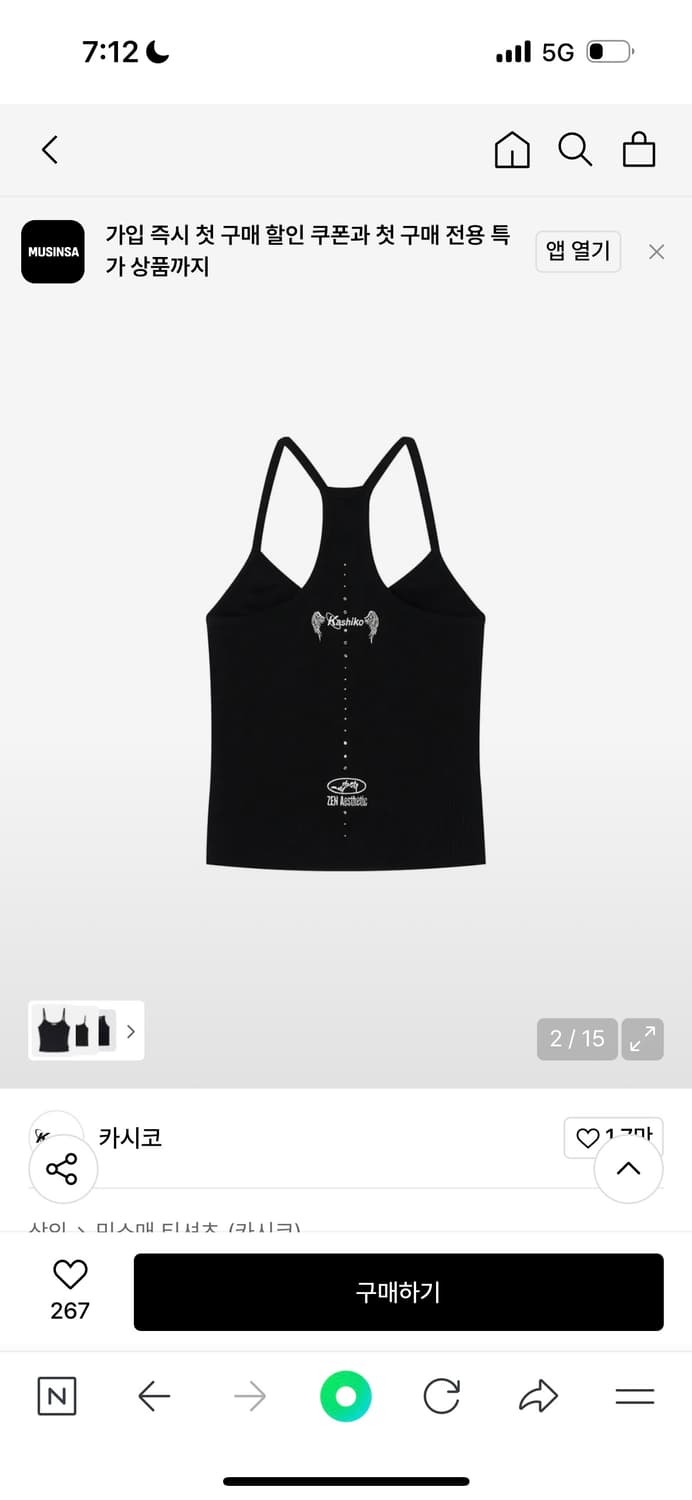This screenshot has width=692, height=1500.
Task: Tap the 구매하기 purchase button
Action: [398, 1292]
